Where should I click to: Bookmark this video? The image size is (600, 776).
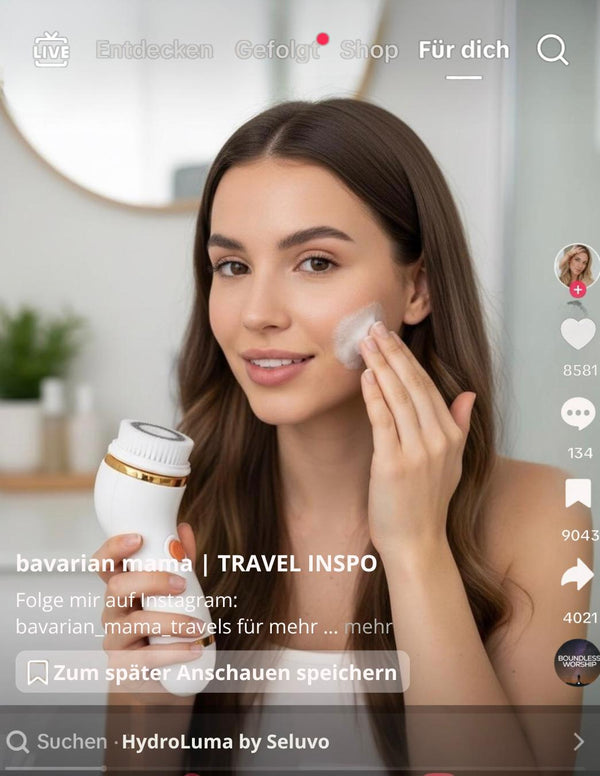click(578, 494)
